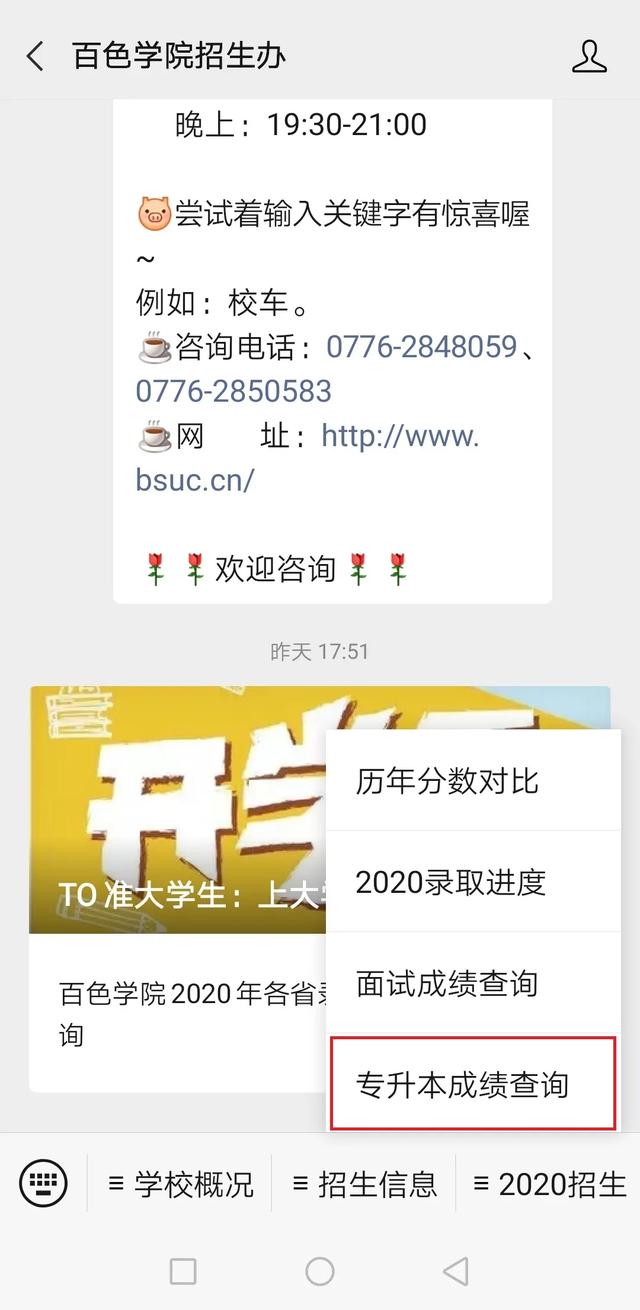Go to the system home screen

coord(320,1271)
